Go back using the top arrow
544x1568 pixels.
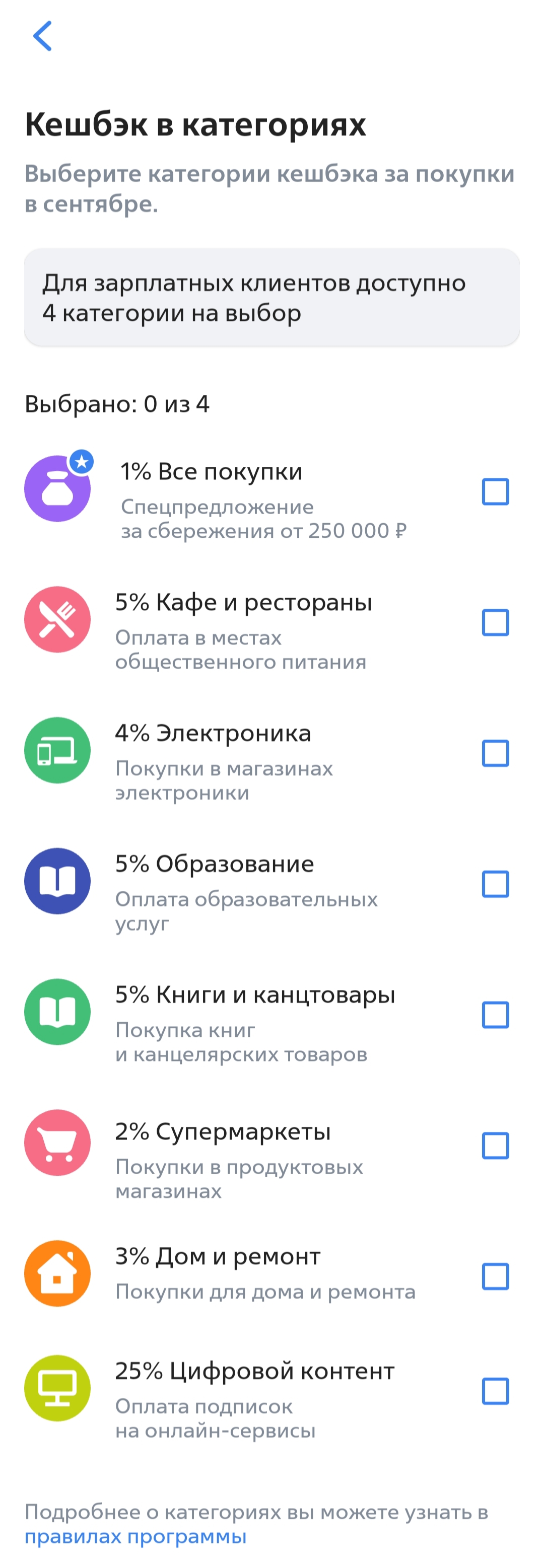(42, 36)
